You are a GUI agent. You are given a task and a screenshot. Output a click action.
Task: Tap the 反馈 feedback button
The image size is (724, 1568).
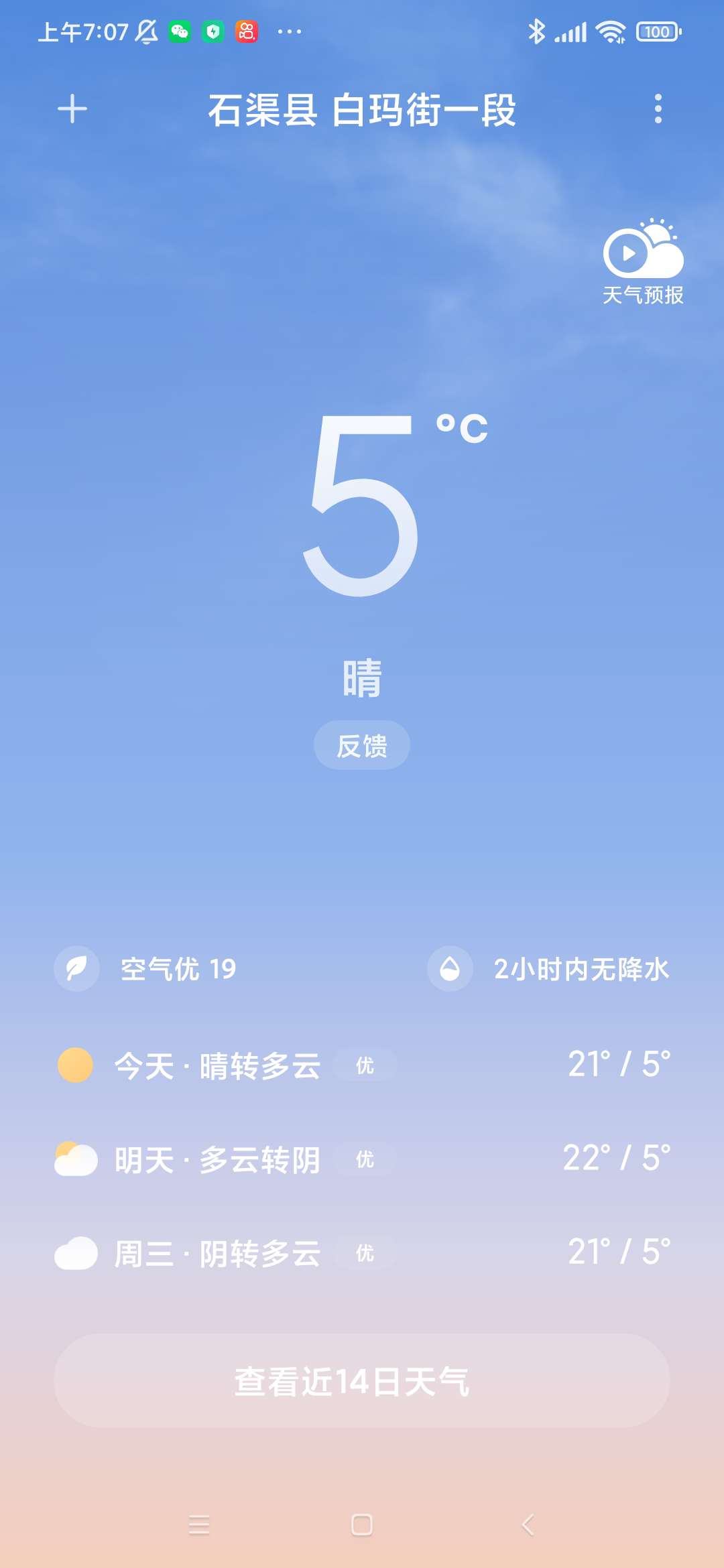point(362,745)
